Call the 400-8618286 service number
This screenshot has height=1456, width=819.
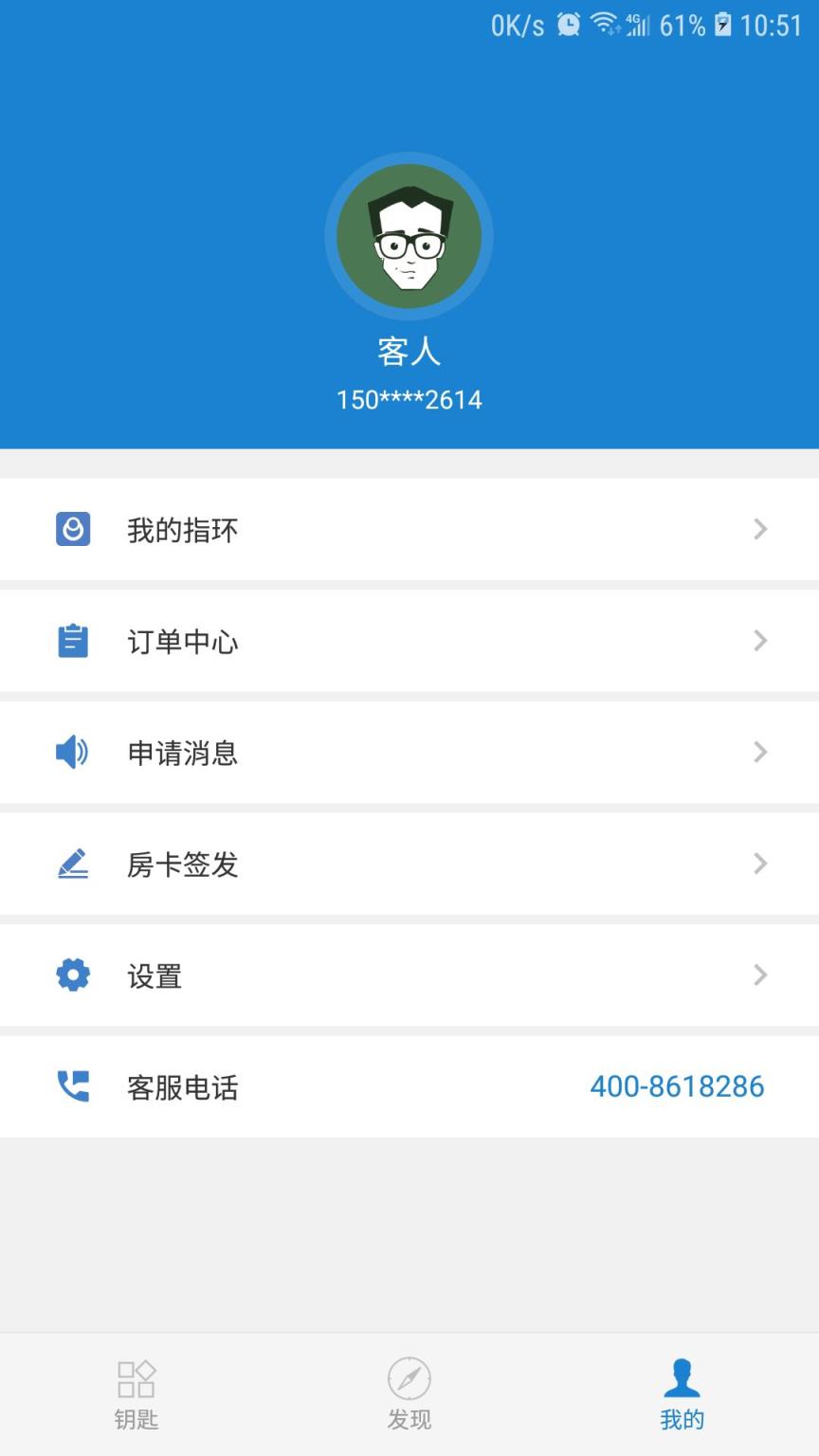point(678,1087)
